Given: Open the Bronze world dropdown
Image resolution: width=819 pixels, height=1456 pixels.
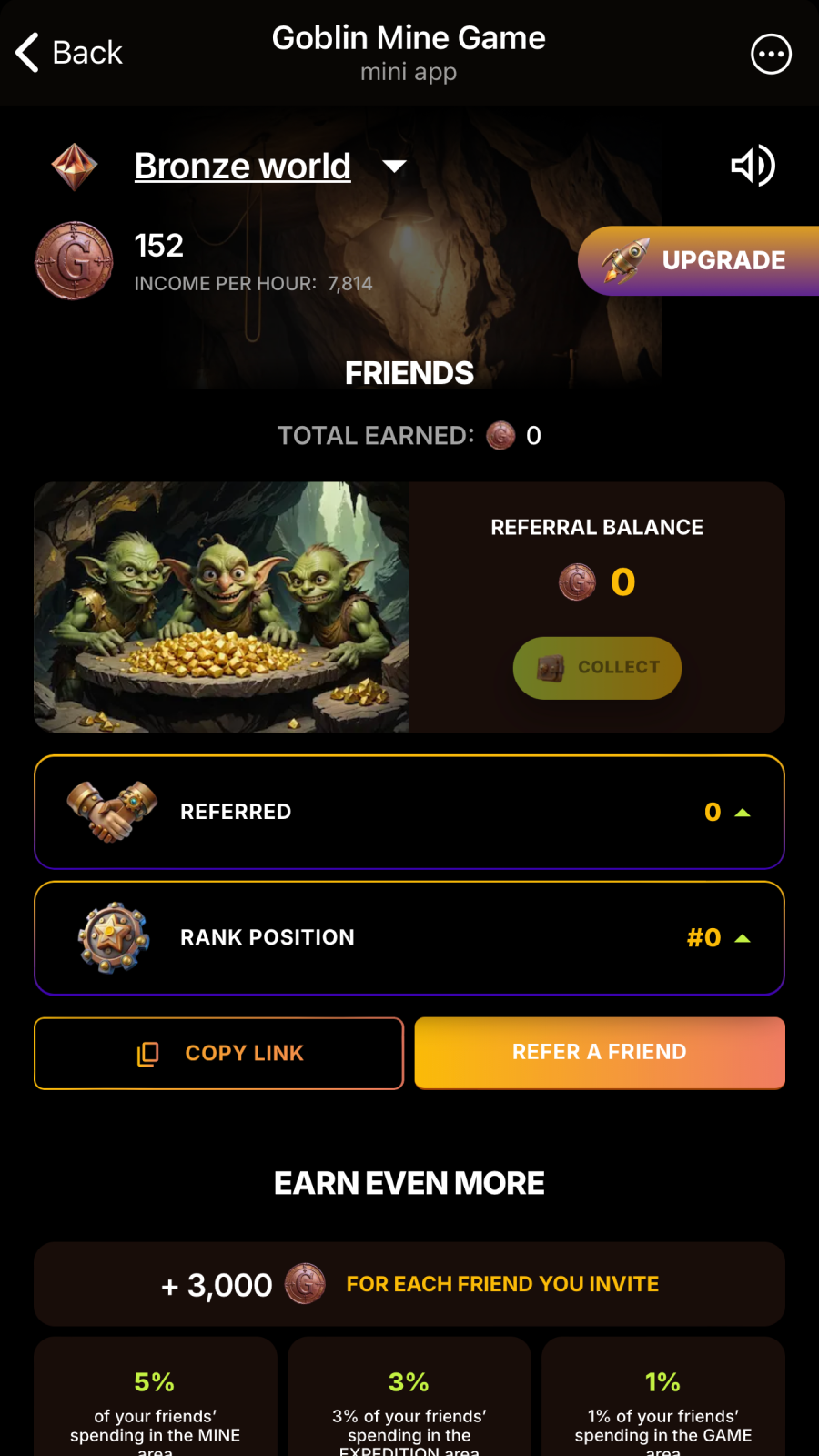Looking at the screenshot, I should tap(394, 167).
